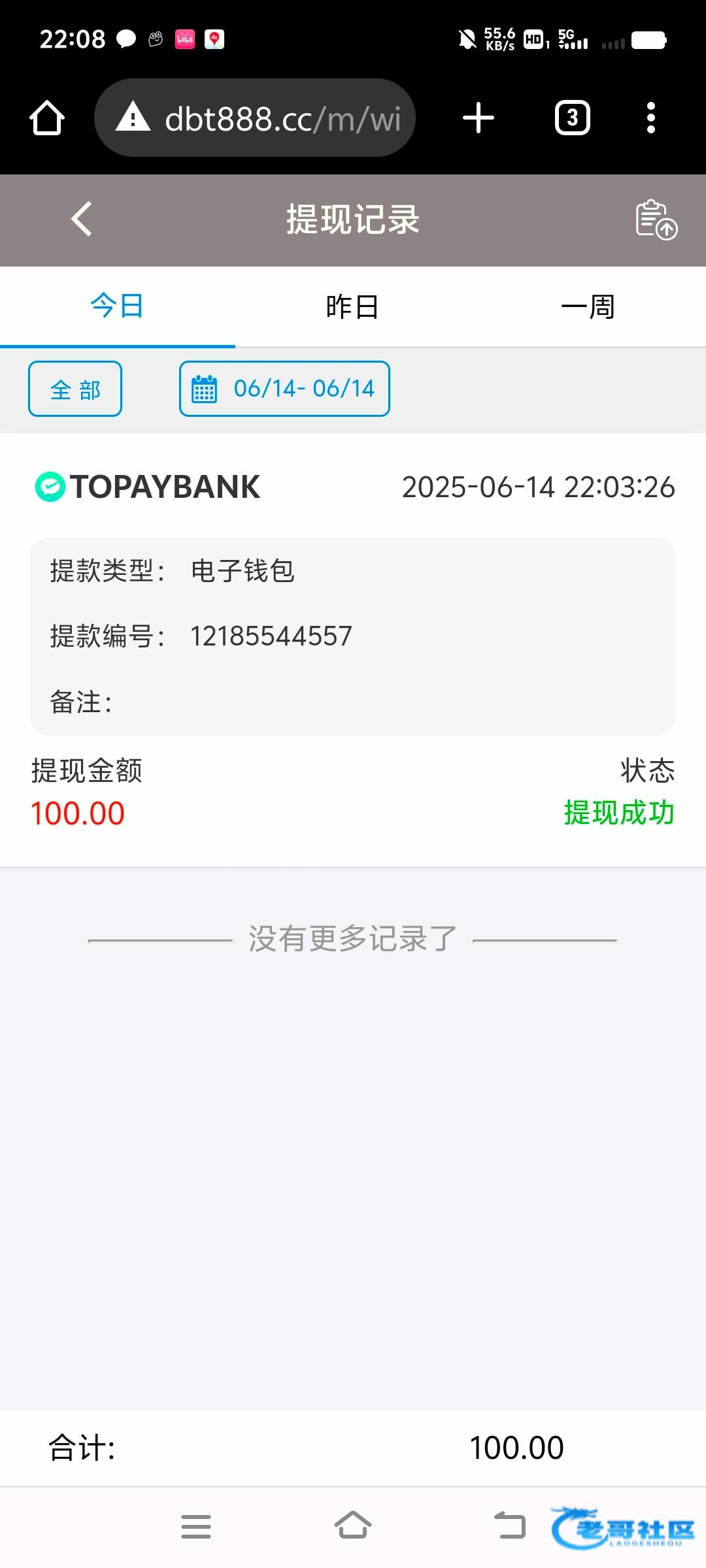The width and height of the screenshot is (706, 1568).
Task: Go back from the 提现记录 page
Action: pyautogui.click(x=81, y=219)
